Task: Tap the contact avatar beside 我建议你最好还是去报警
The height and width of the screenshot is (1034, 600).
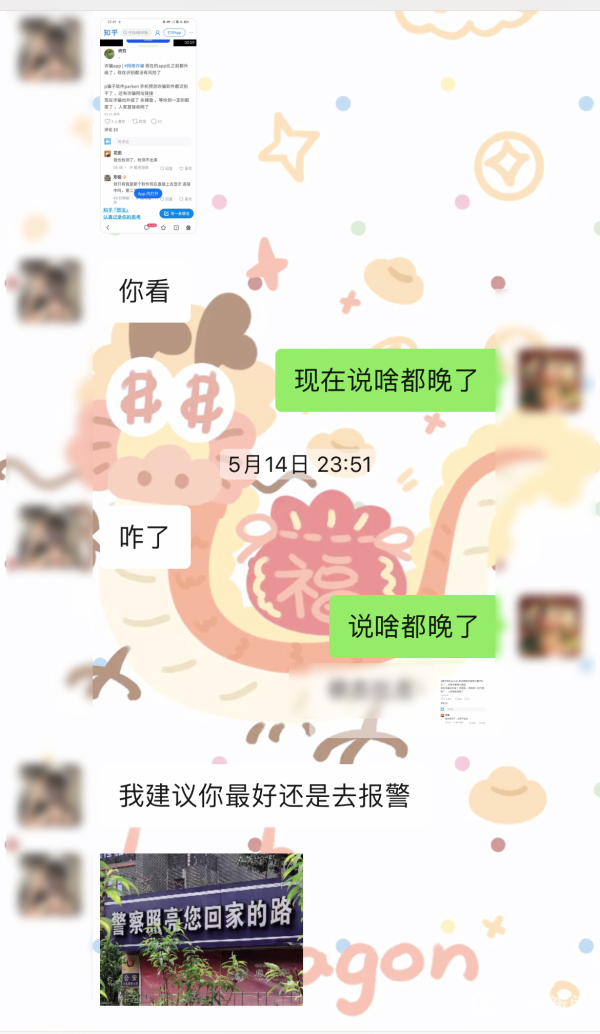Action: pos(50,795)
